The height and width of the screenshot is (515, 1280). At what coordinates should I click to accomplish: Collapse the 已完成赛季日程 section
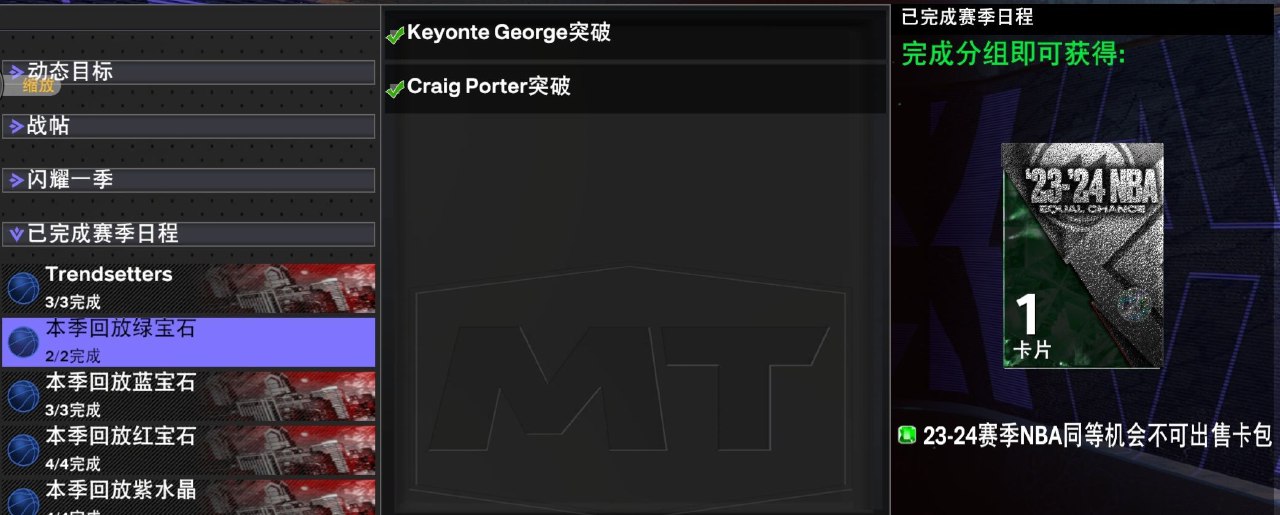pyautogui.click(x=188, y=234)
